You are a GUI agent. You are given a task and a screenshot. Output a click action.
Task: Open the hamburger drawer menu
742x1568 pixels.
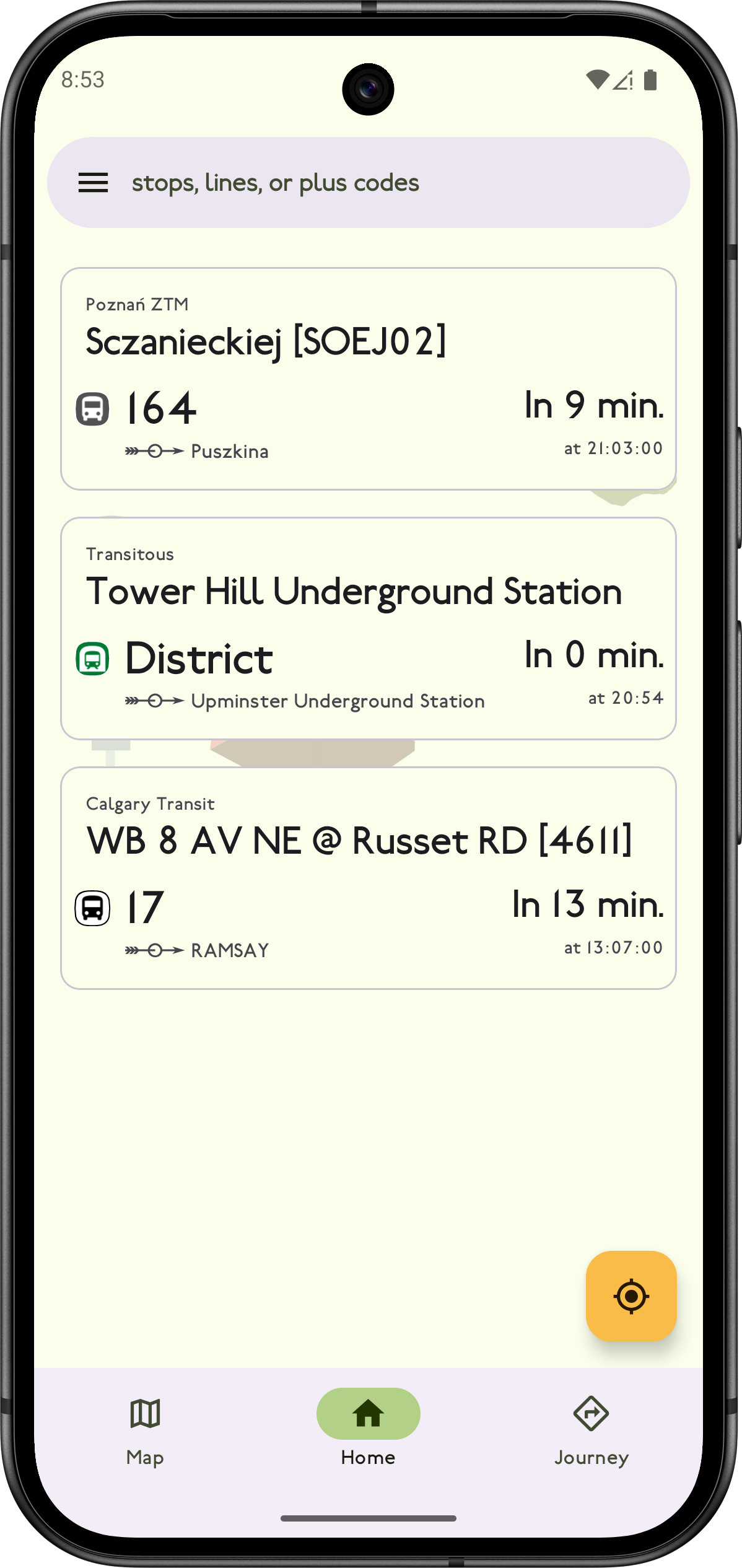93,183
